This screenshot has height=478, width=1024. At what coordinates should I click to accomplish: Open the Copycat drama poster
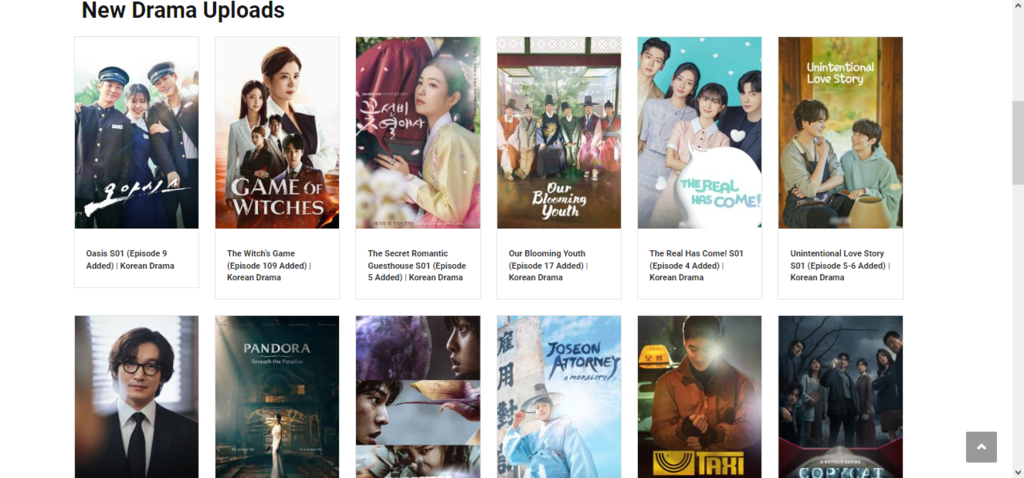coord(840,397)
